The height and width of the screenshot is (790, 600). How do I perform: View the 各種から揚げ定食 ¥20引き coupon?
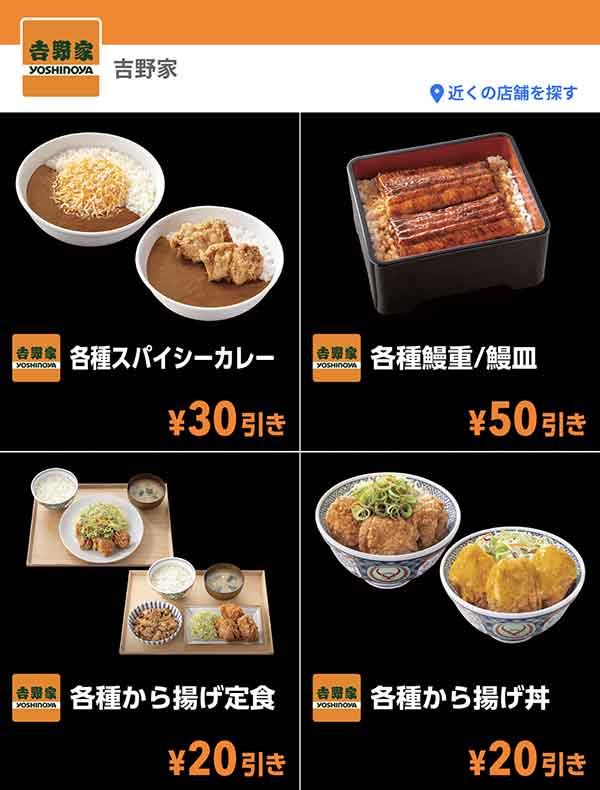tap(150, 620)
